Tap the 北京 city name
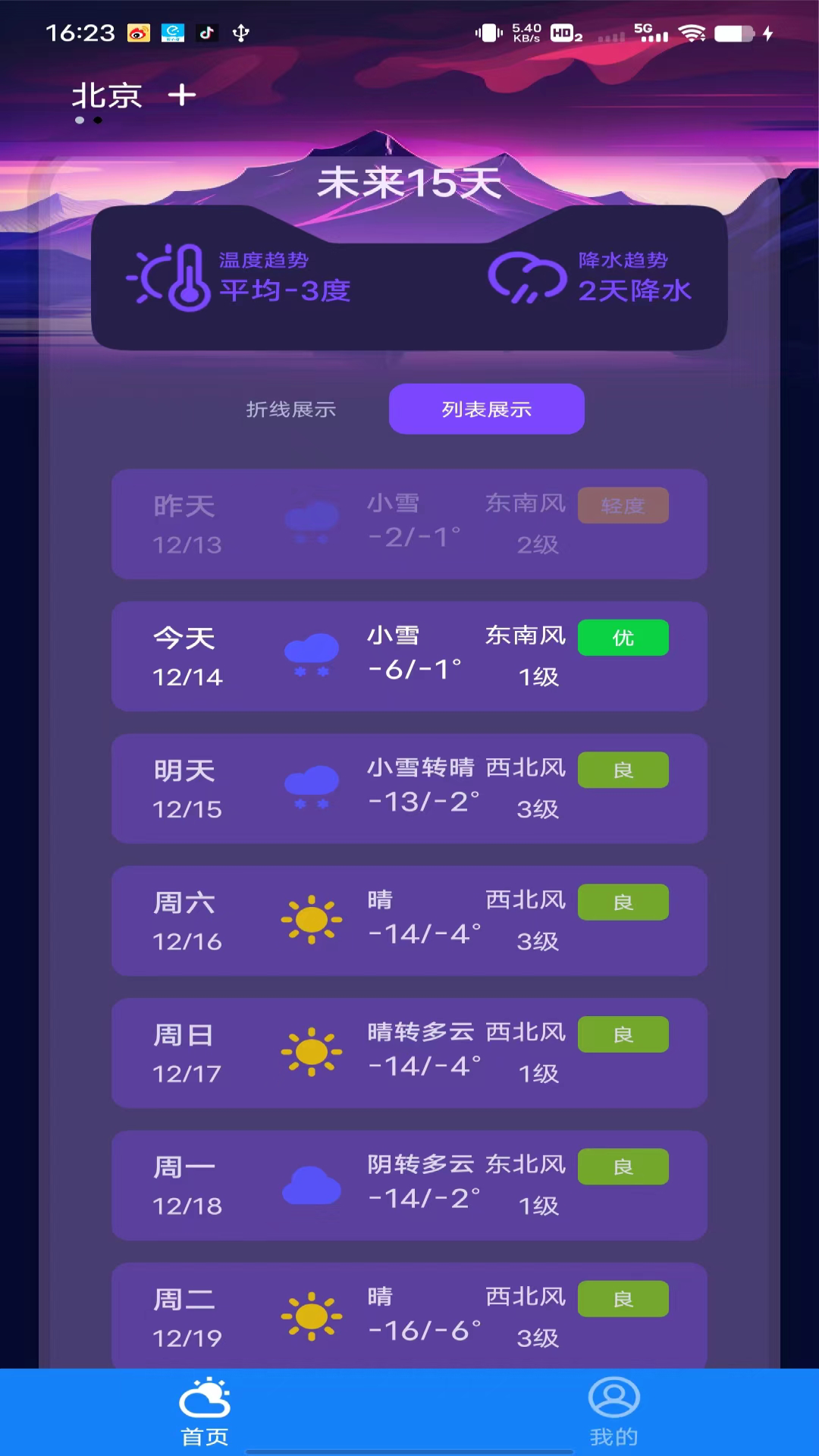This screenshot has height=1456, width=819. 107,96
